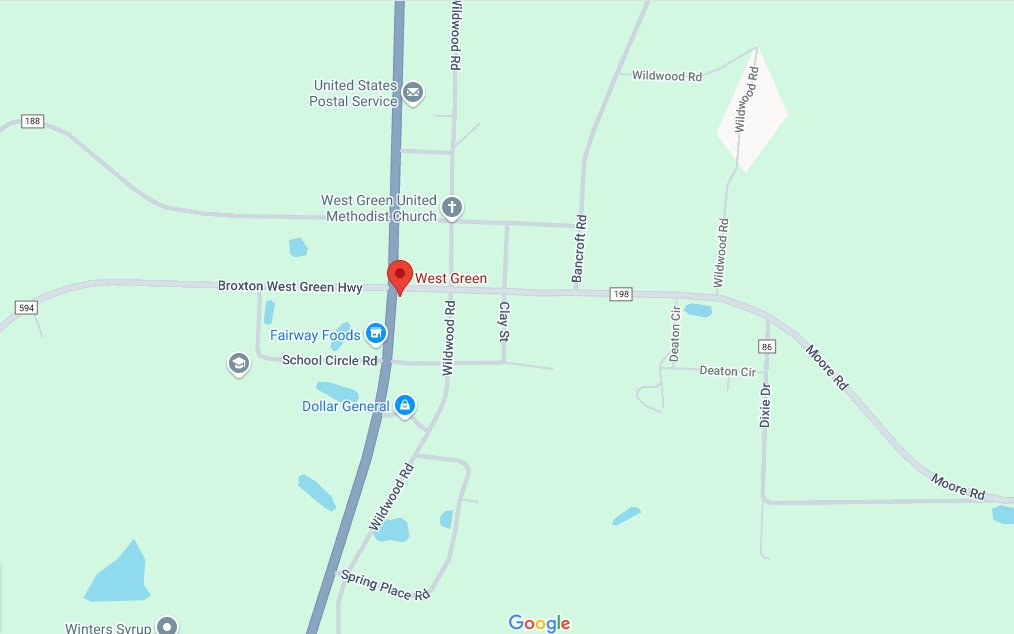Image resolution: width=1014 pixels, height=634 pixels.
Task: Open the Fairway Foods store marker
Action: click(x=376, y=333)
